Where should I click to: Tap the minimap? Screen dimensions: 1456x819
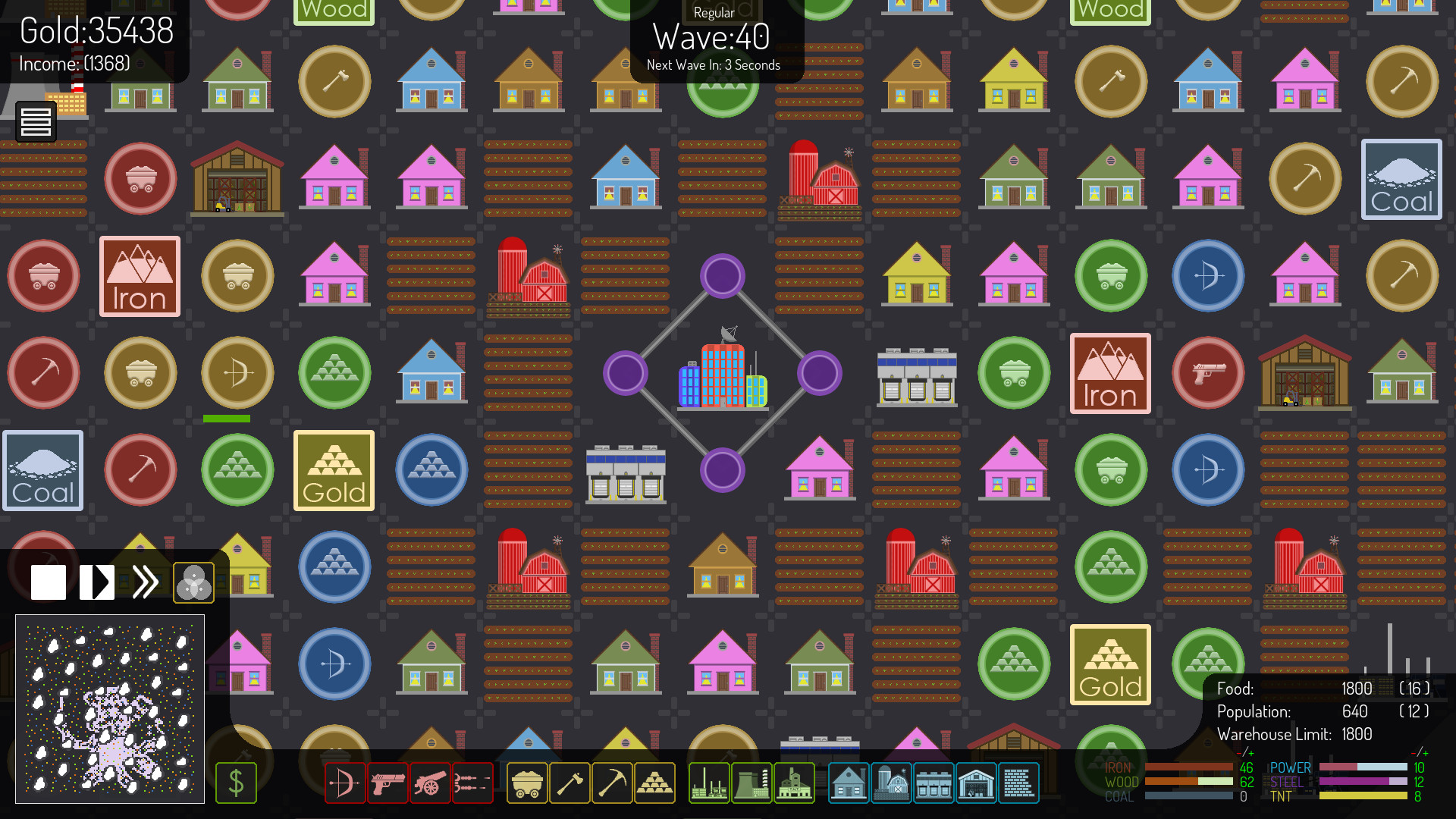[x=110, y=708]
